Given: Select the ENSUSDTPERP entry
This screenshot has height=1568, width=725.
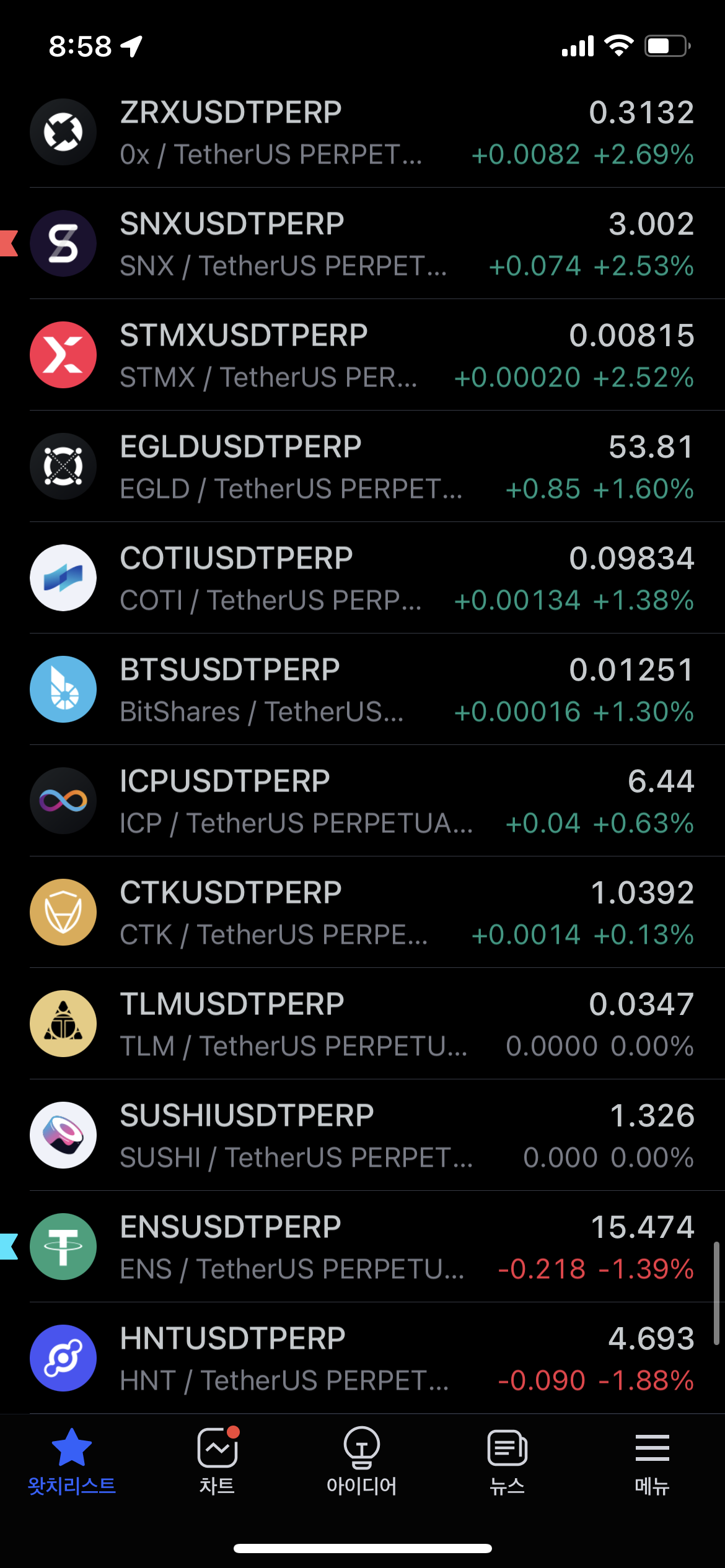Looking at the screenshot, I should (x=362, y=1247).
